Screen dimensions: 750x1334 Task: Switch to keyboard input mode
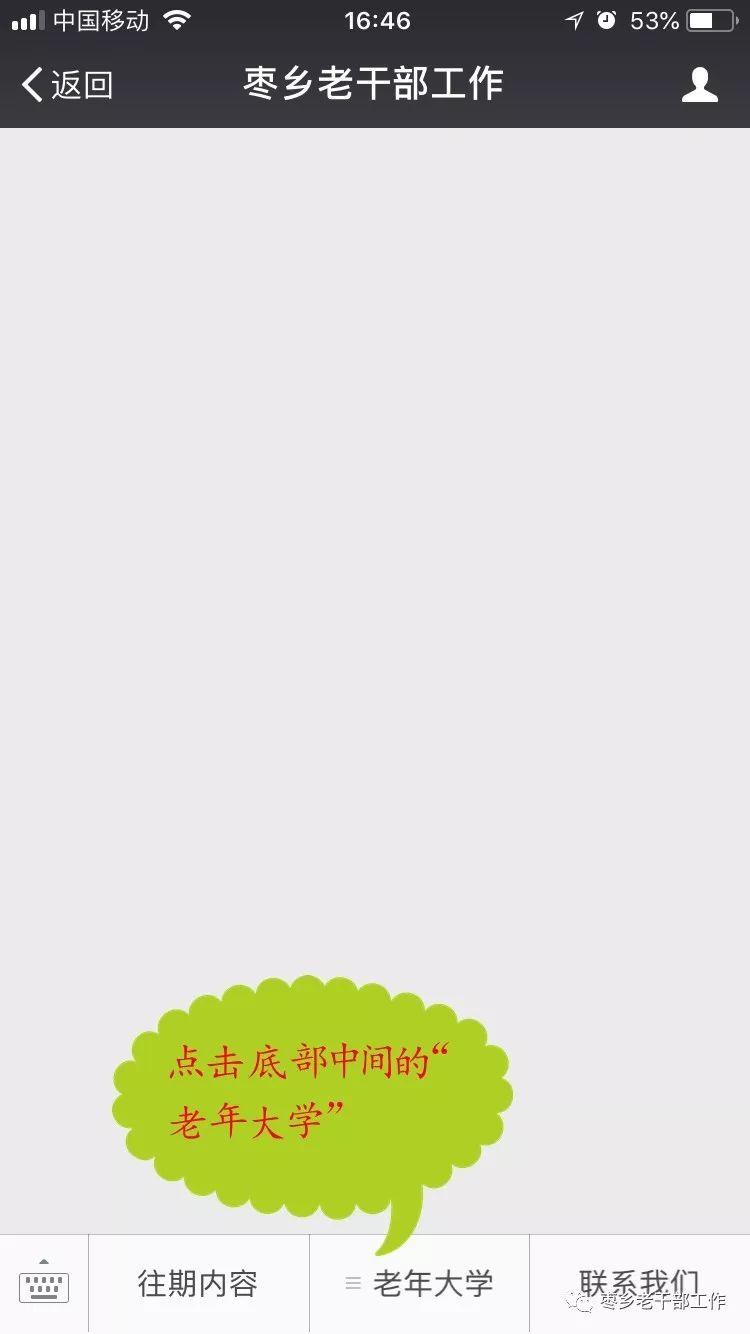(x=44, y=1283)
